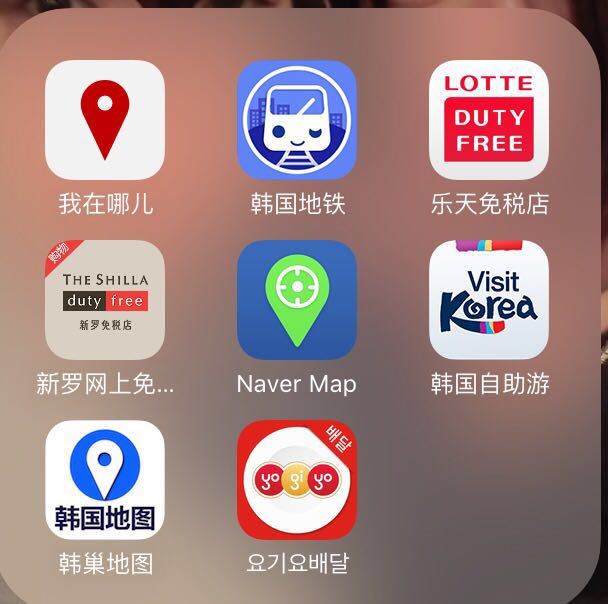This screenshot has height=604, width=608.
Task: Launch the 韩国地铁 subway app
Action: [297, 120]
